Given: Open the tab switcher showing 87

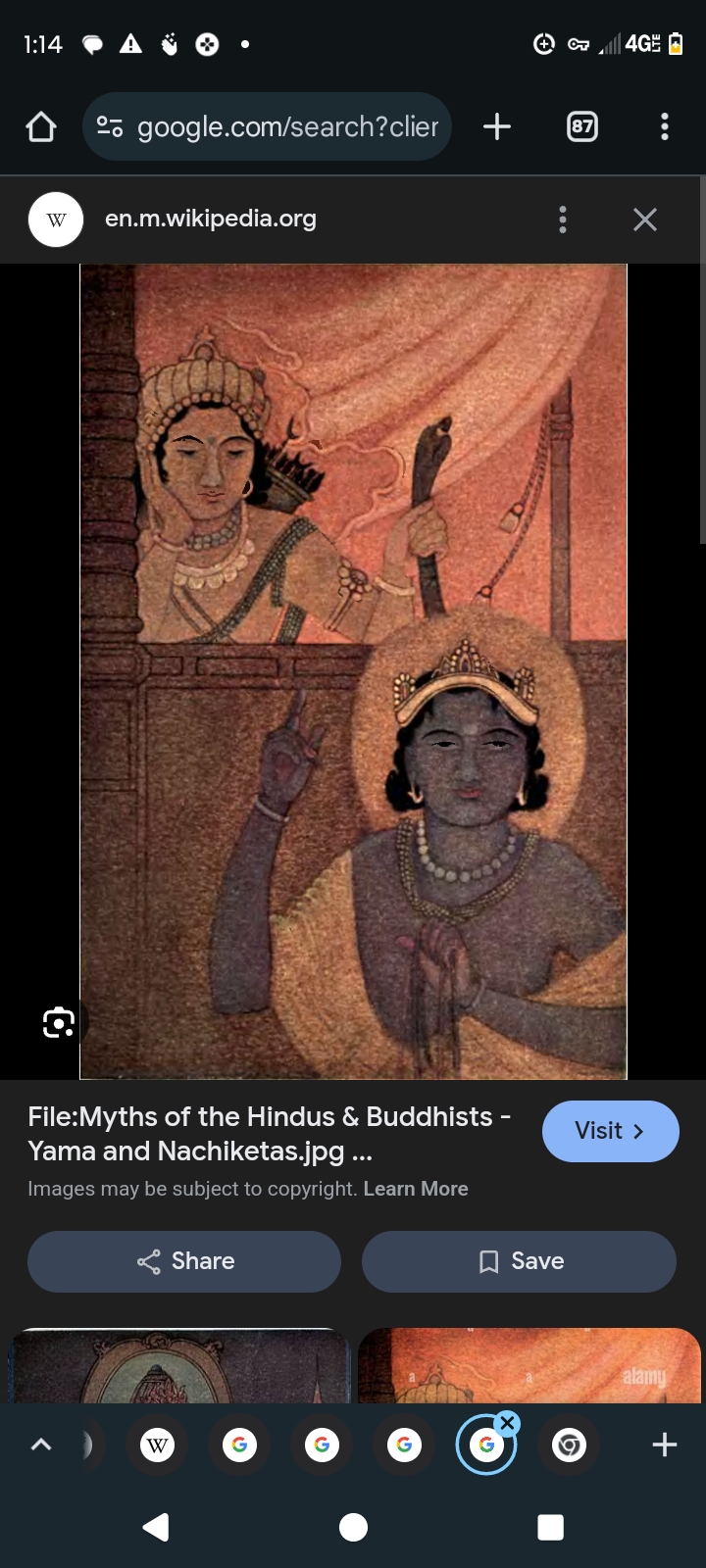Looking at the screenshot, I should 582,126.
